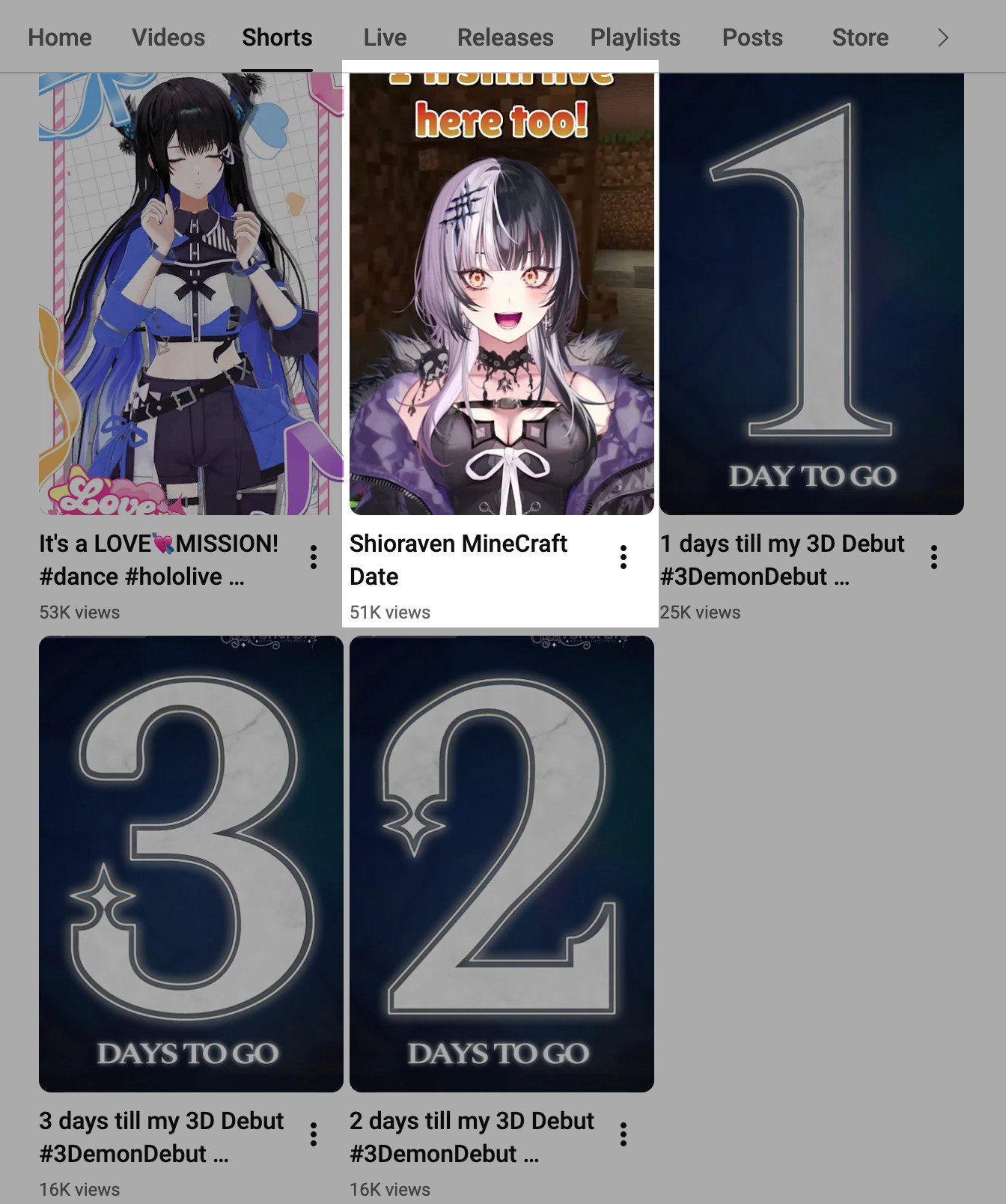
Task: Open the 2 days till 3D Debut short
Action: [502, 864]
